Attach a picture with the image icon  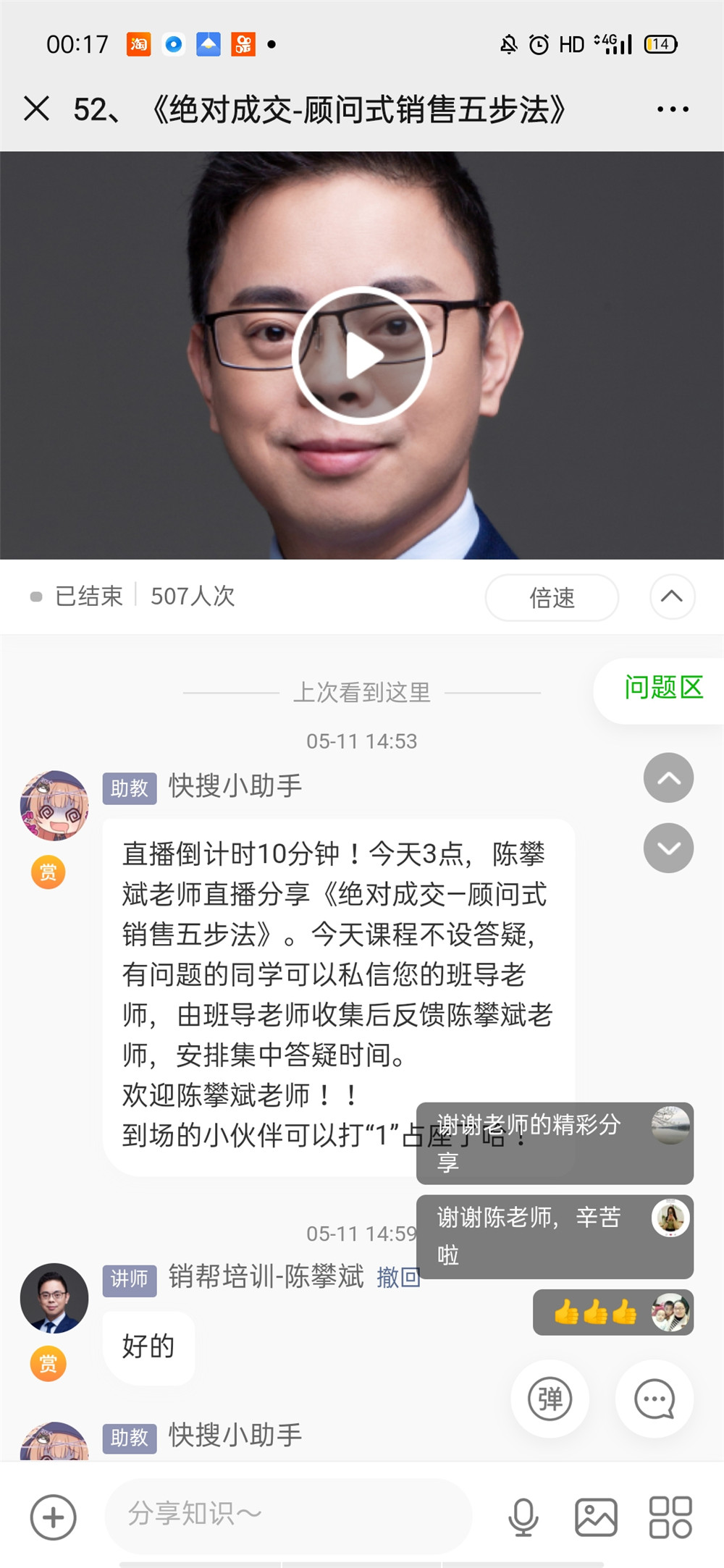pos(596,1517)
